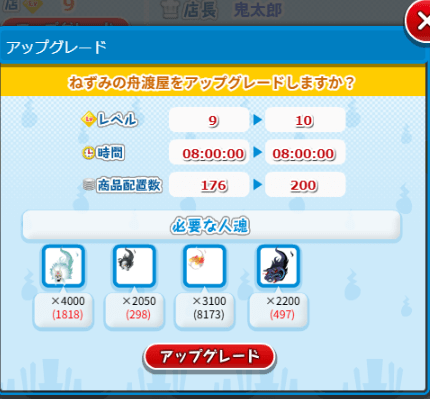Select the red soul tile requiring ×3100
Screen dimensions: 430x399
click(x=204, y=266)
